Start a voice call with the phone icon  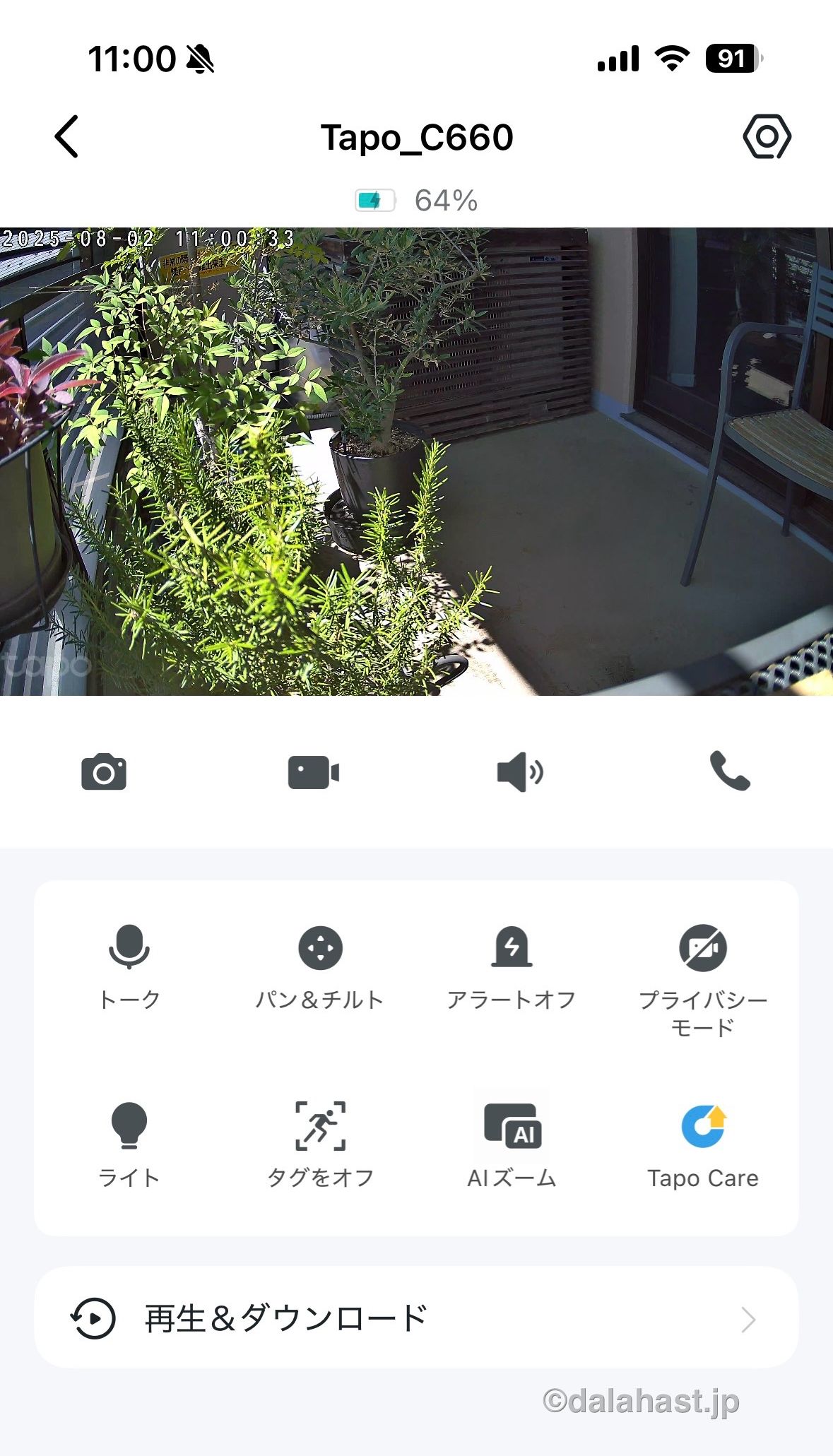[729, 771]
